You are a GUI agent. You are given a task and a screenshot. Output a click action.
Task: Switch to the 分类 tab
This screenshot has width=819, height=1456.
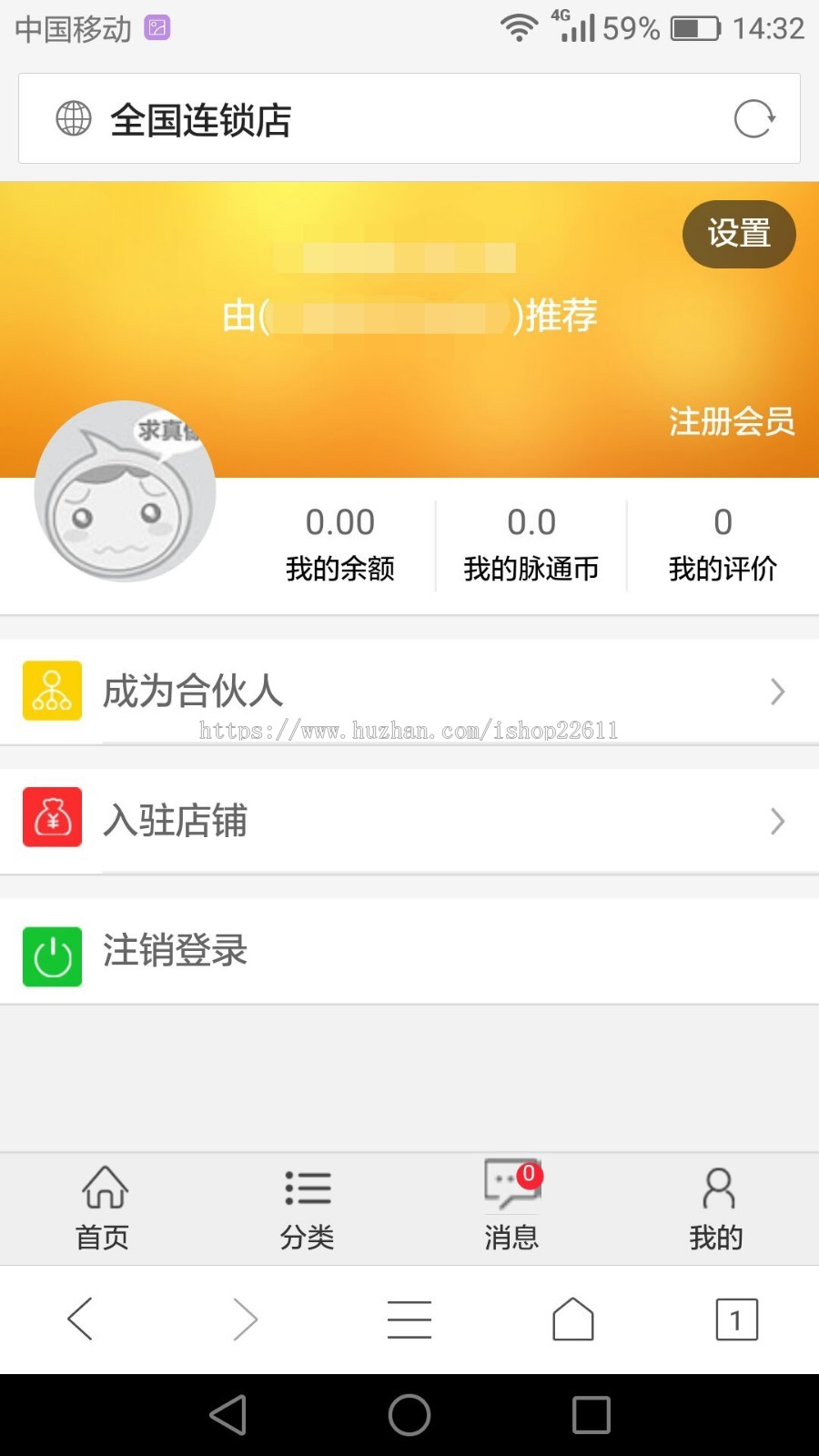307,1208
